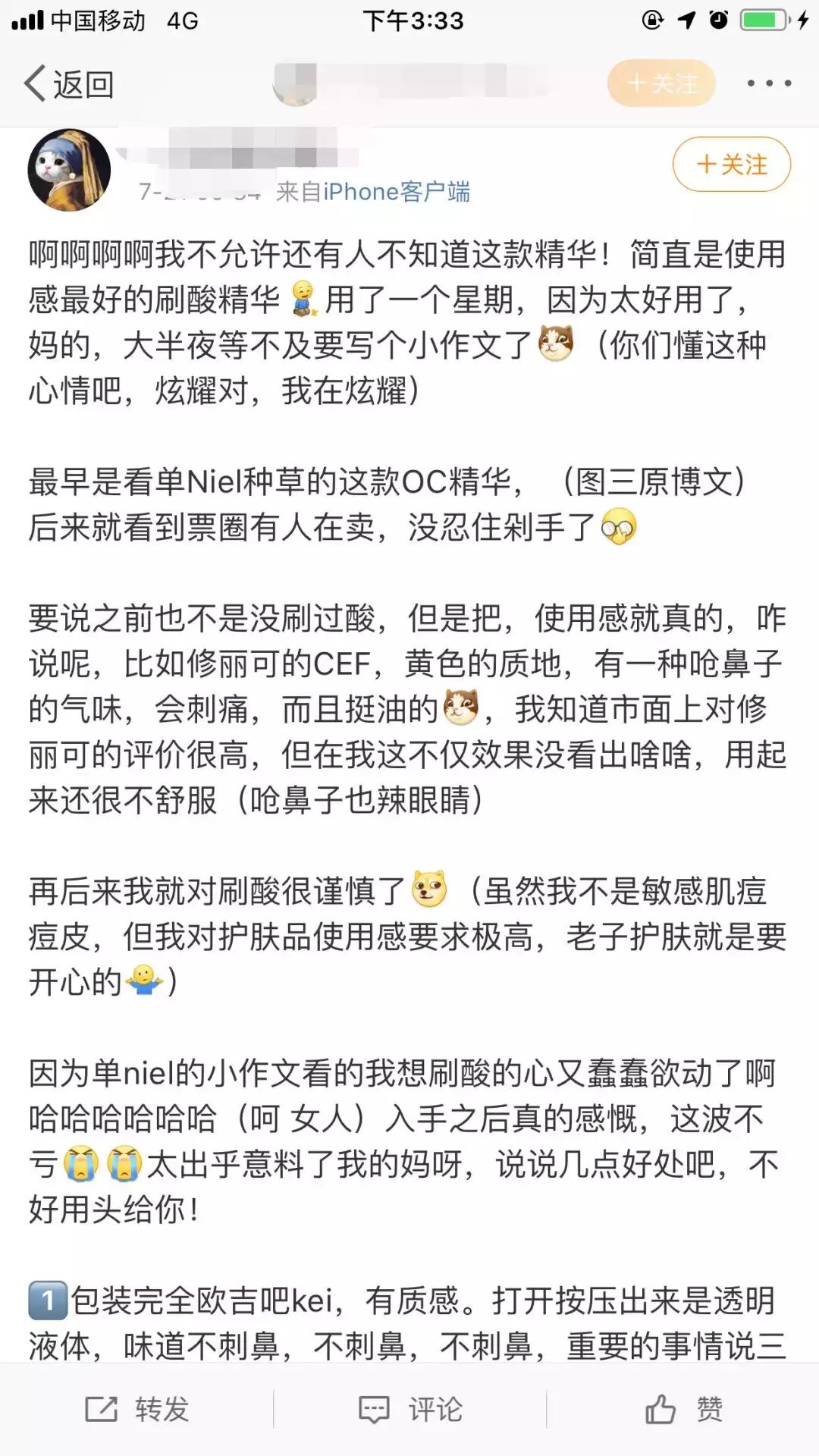Screen dimensions: 819x1456
Task: Open comments with 评论
Action: tap(410, 1409)
